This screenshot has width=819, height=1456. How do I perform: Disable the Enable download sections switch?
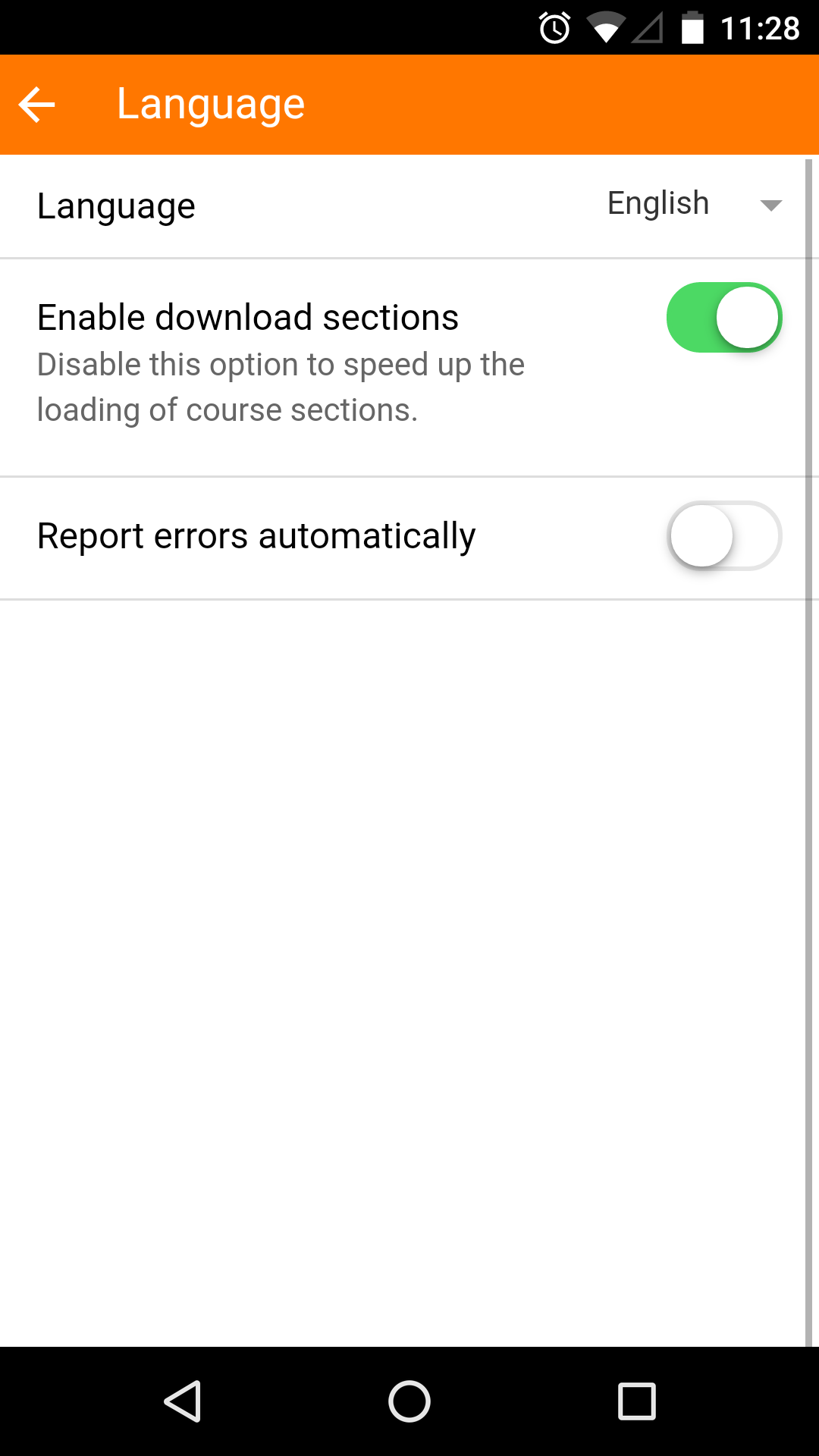tap(724, 318)
